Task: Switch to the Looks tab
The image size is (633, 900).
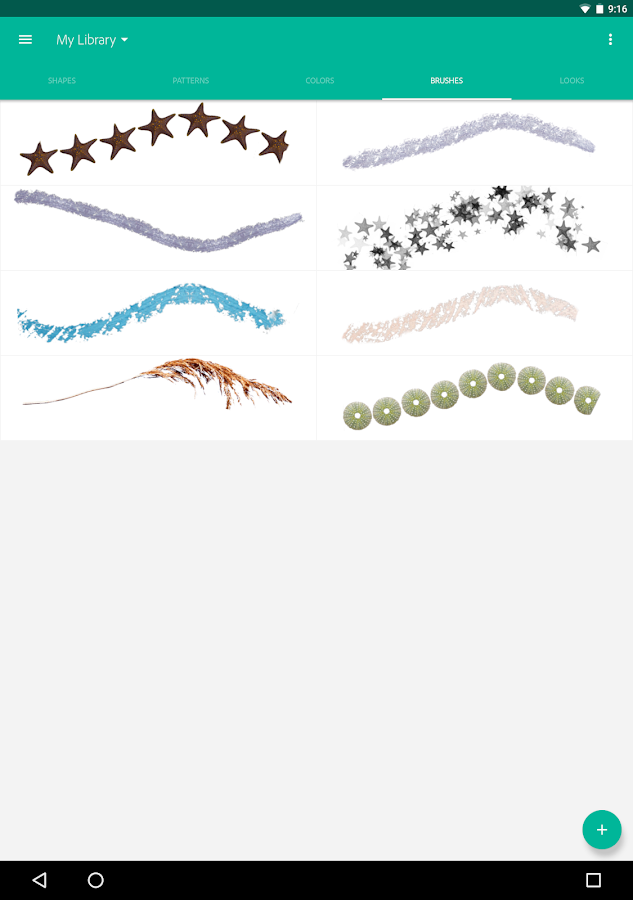Action: pos(572,80)
